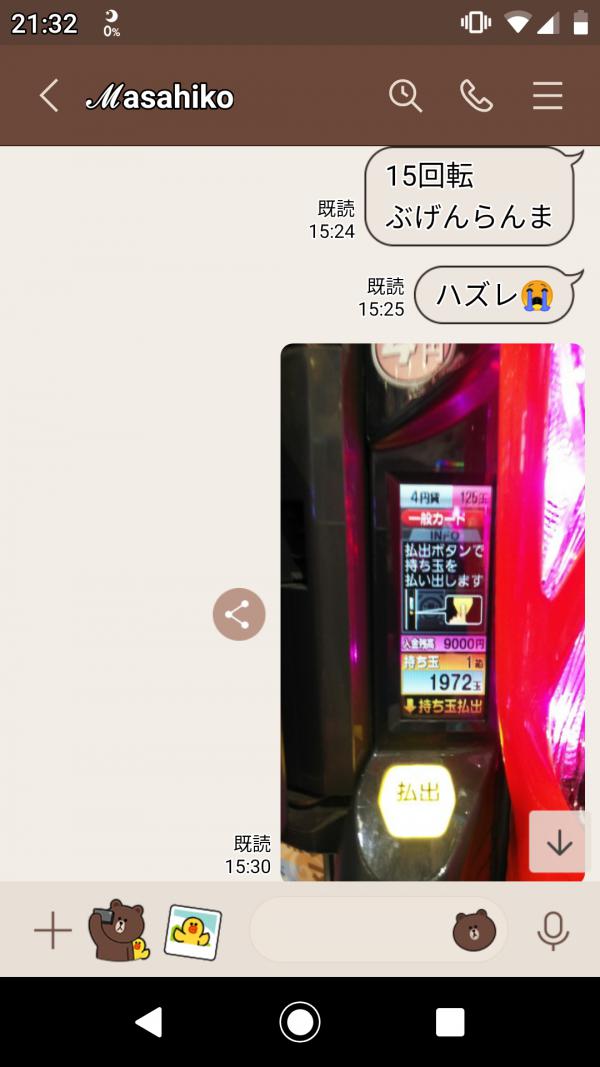Jump to the latest message
The height and width of the screenshot is (1067, 600).
coord(558,842)
